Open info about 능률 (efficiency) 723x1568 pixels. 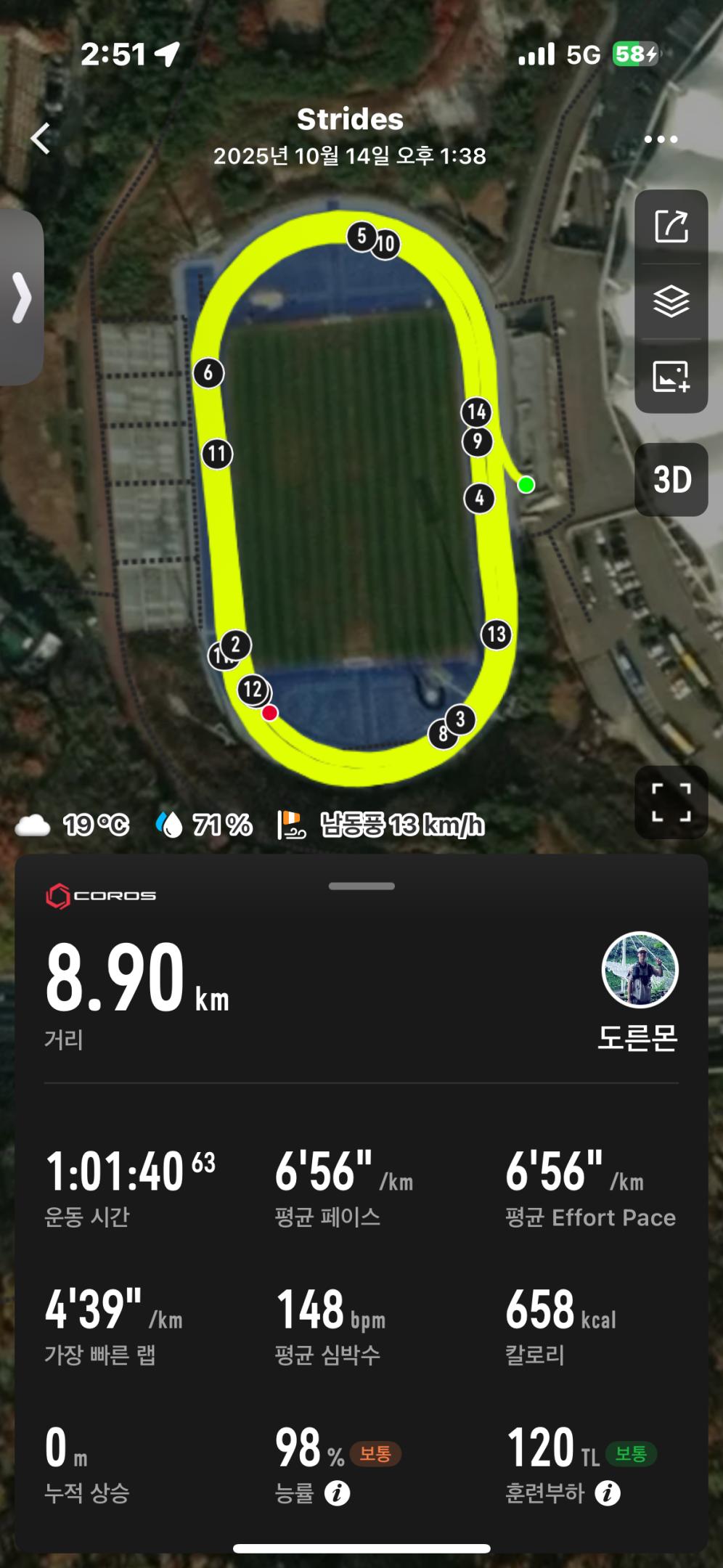click(337, 1493)
